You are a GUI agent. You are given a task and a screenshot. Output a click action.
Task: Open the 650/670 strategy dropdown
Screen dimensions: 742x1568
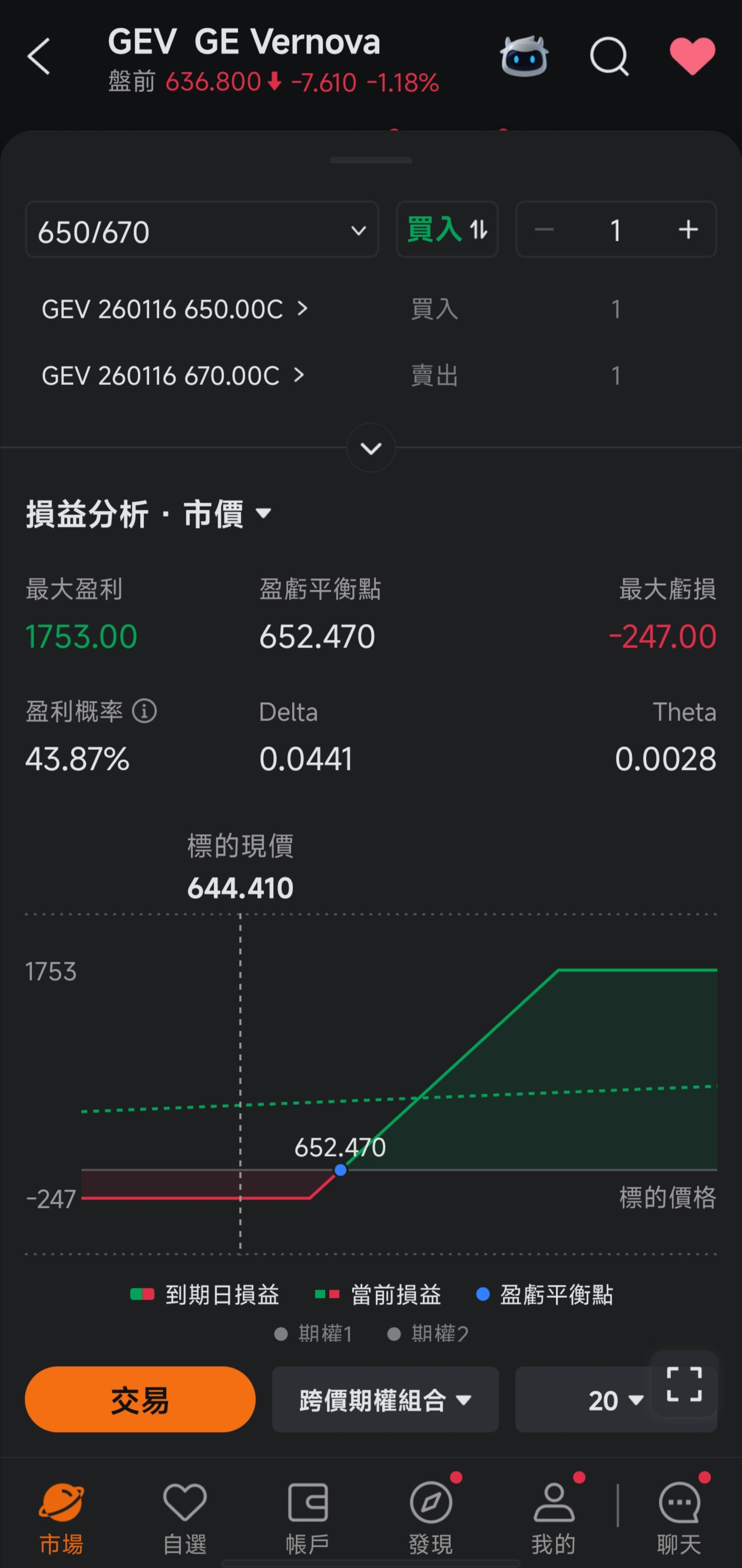(x=201, y=230)
